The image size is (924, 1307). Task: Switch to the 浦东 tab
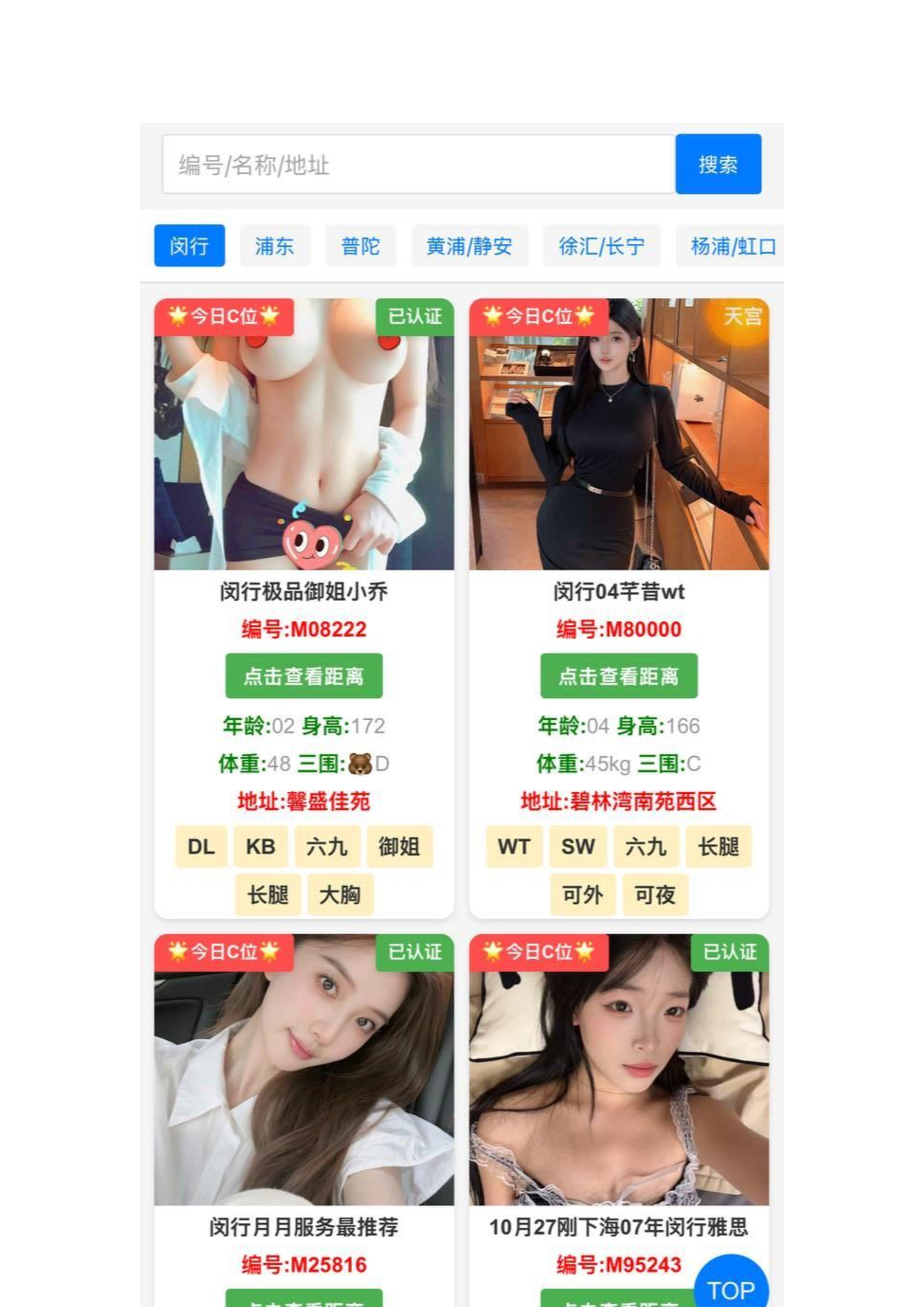(275, 246)
